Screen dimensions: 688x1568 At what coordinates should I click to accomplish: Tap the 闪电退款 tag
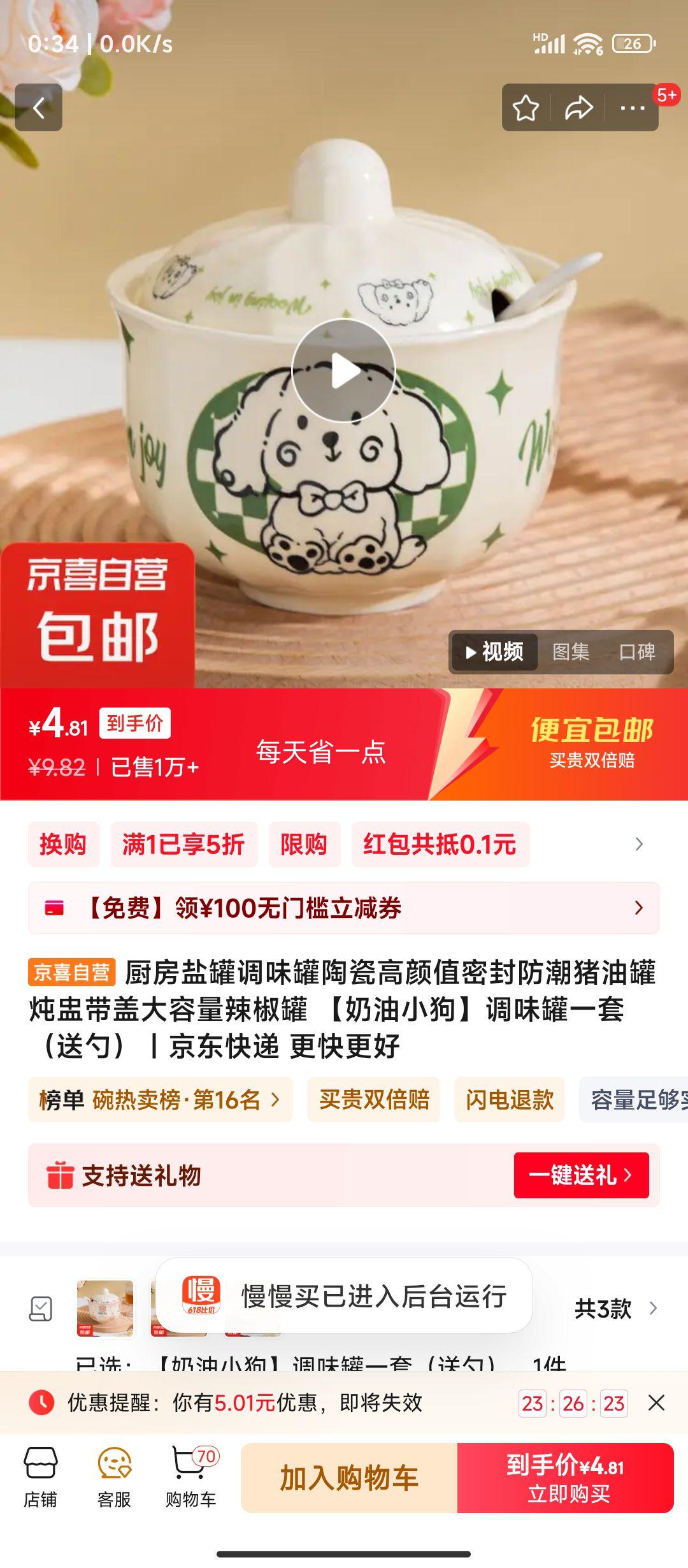point(509,1100)
